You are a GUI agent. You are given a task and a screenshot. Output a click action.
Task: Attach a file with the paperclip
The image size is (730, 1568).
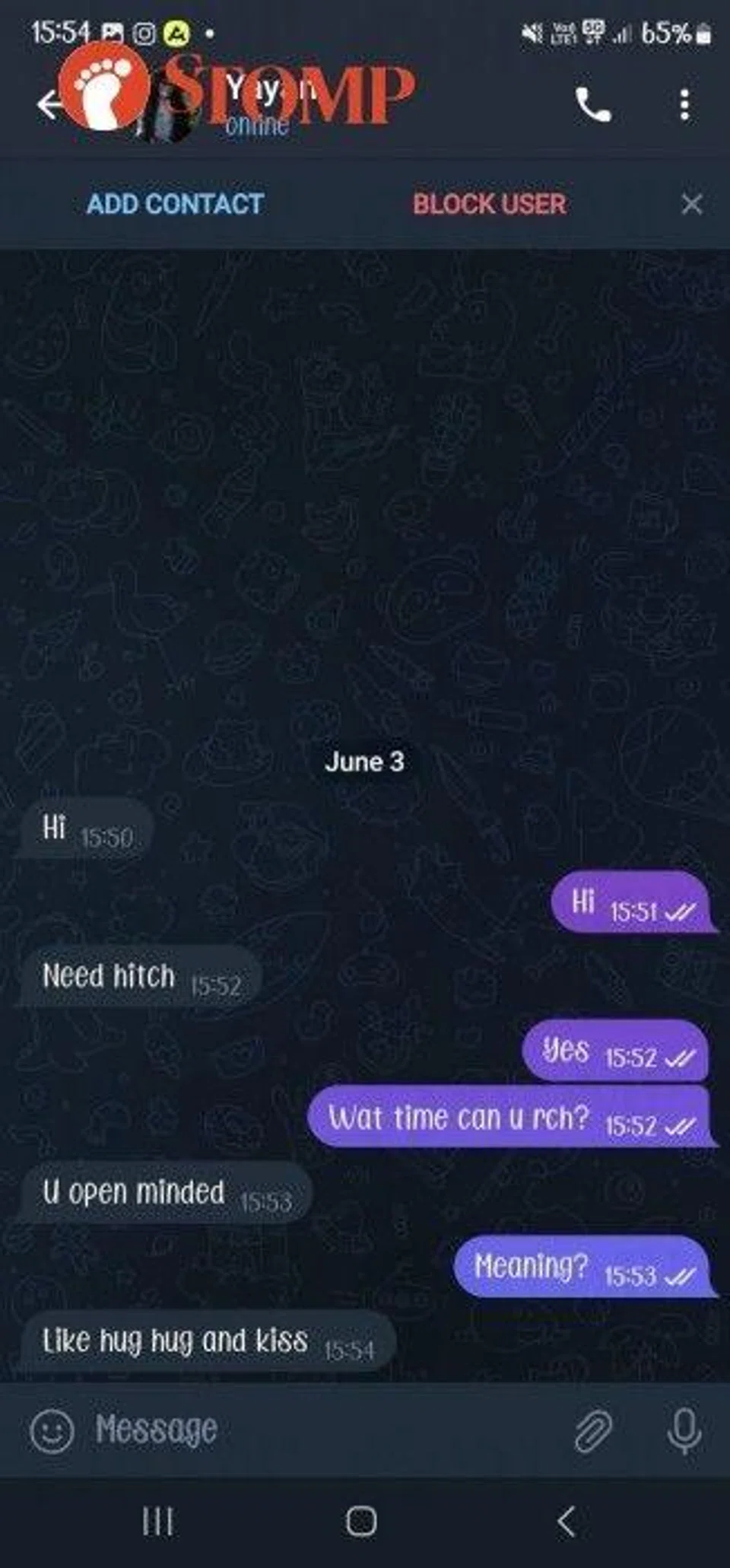point(592,1431)
